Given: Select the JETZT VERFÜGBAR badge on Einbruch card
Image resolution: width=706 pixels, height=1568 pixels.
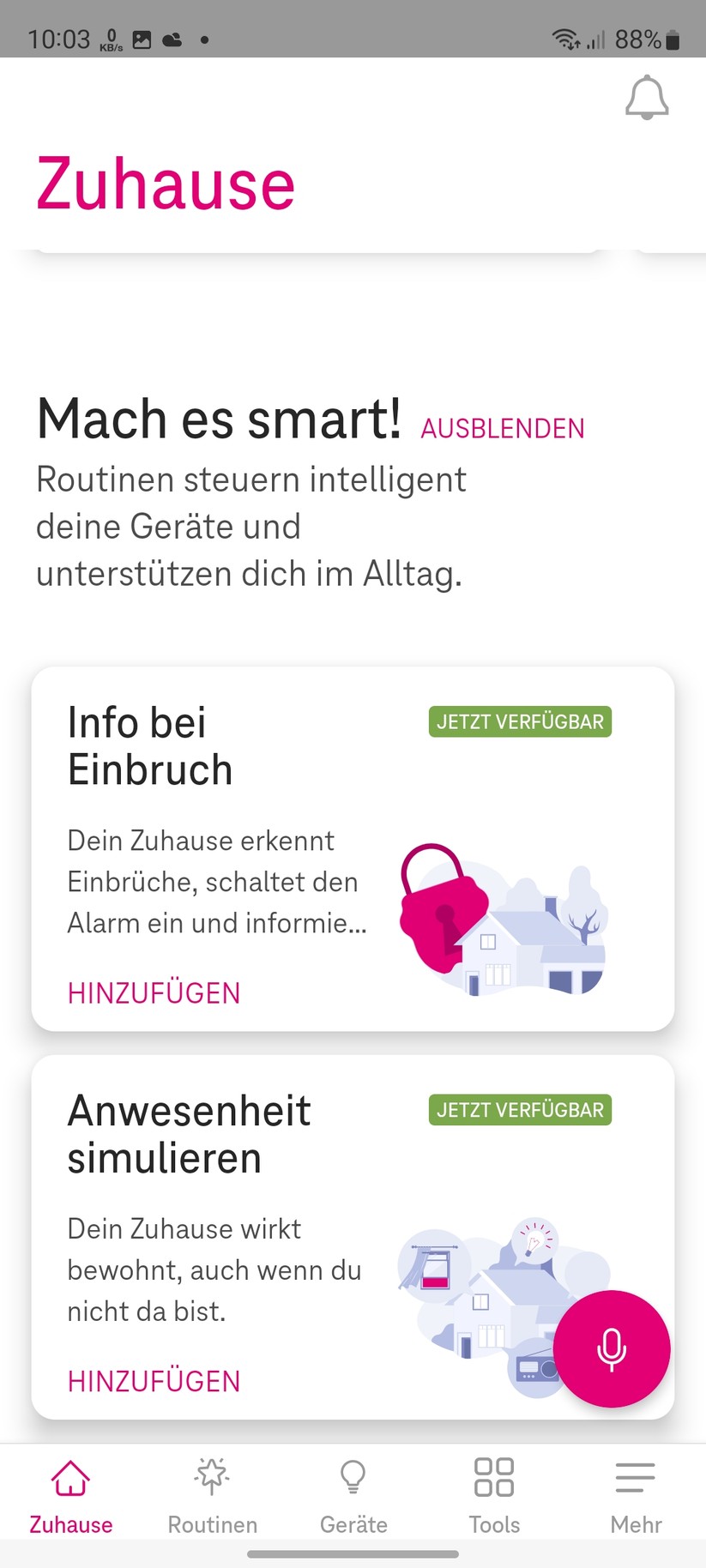Looking at the screenshot, I should [519, 721].
